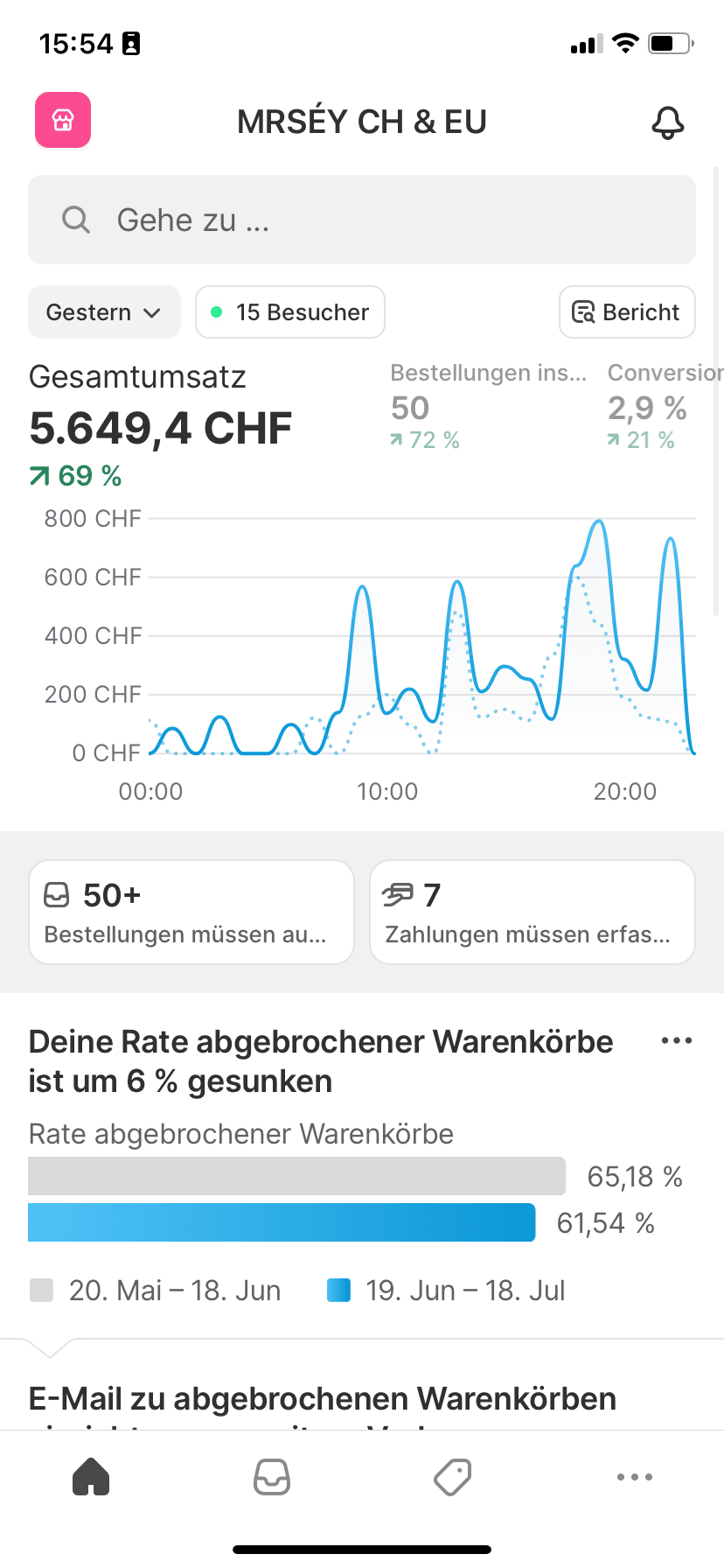Open the 7 Zahlungen card
724x1568 pixels.
coord(532,913)
